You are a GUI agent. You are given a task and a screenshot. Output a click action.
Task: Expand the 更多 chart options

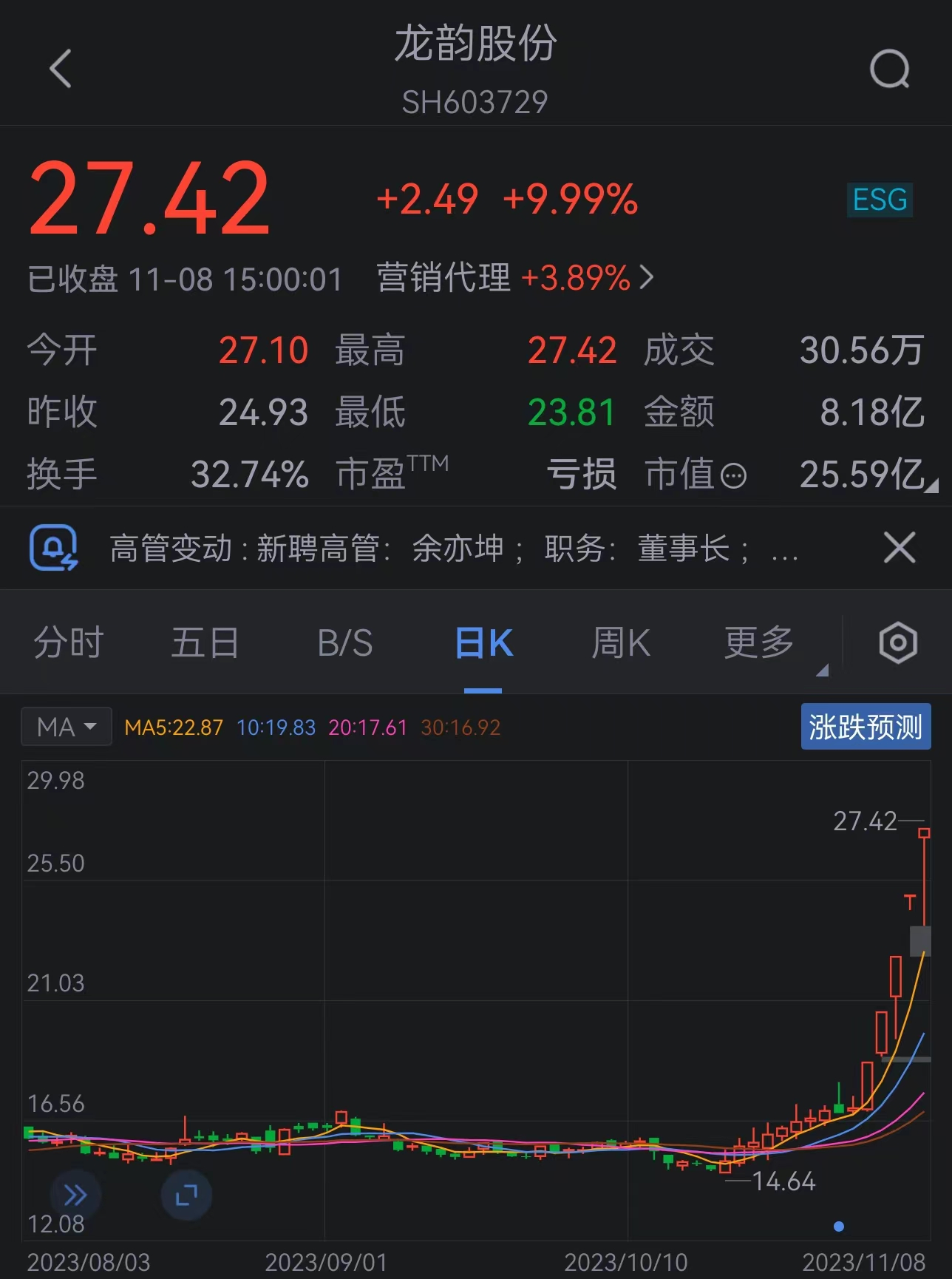[x=757, y=643]
